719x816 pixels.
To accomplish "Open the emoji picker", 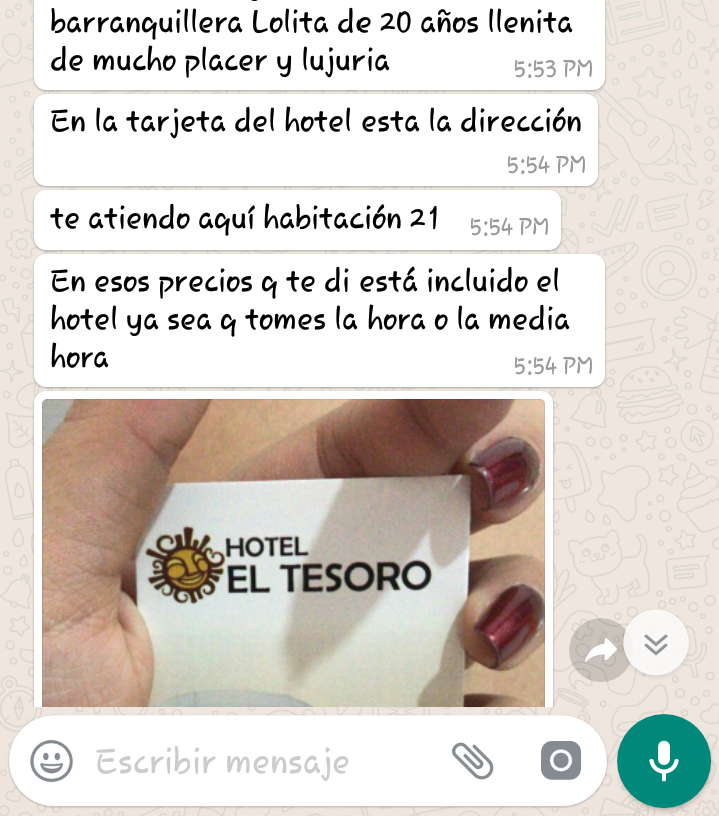I will (51, 762).
